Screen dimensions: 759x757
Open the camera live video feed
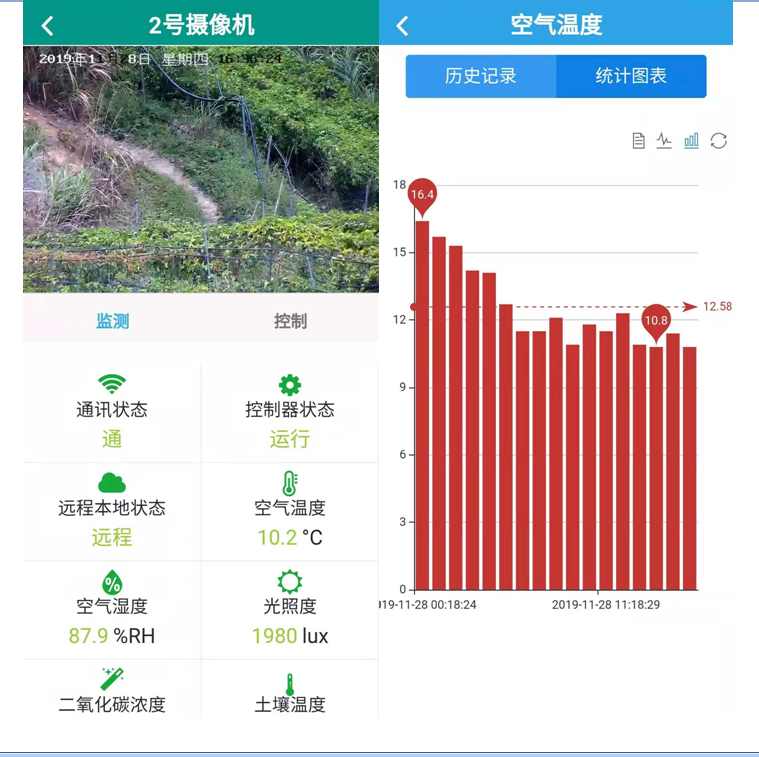pyautogui.click(x=201, y=168)
